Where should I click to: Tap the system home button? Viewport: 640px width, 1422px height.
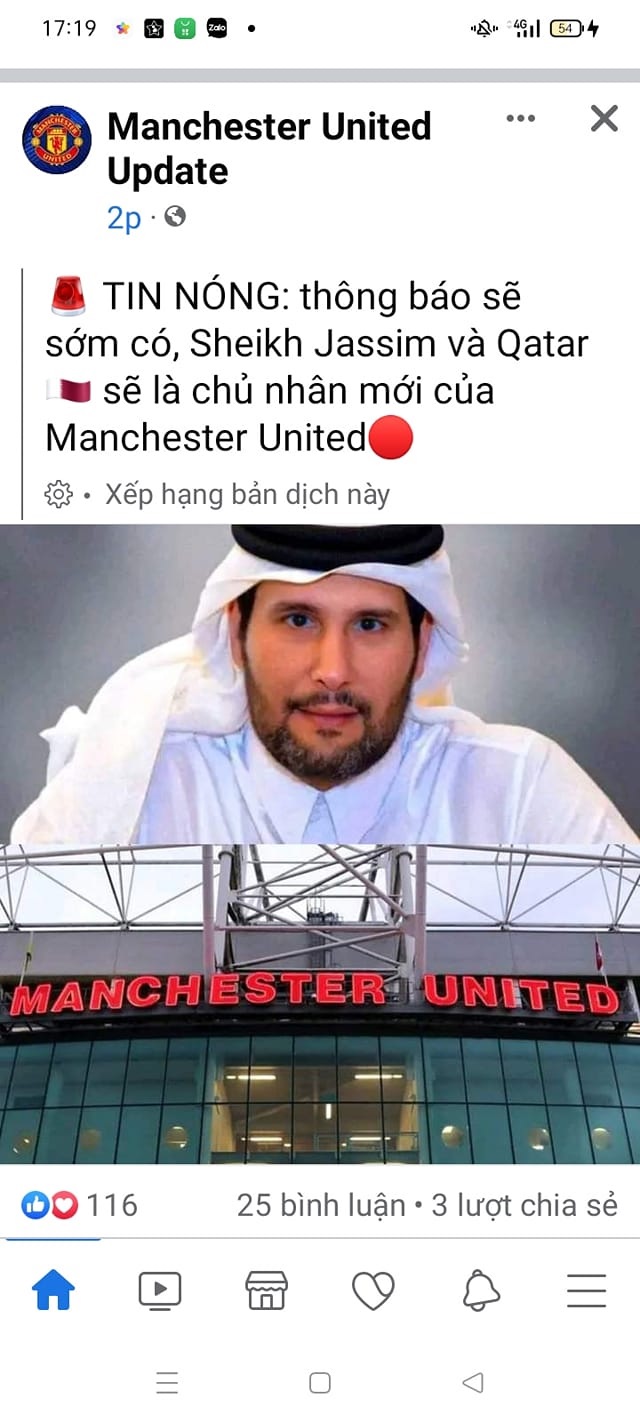click(320, 1383)
